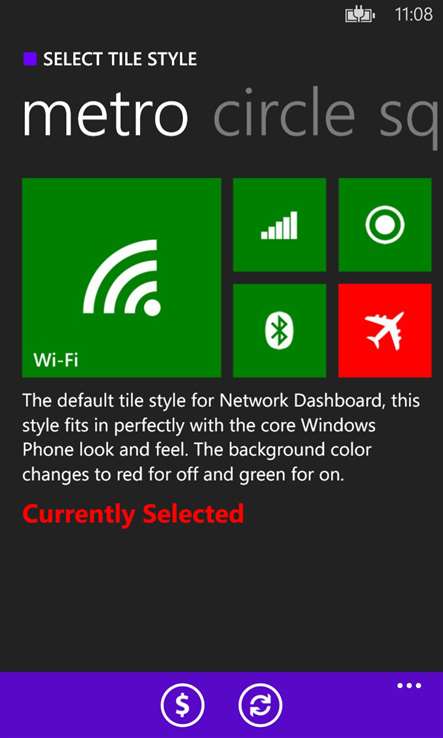Tap the refresh arrows button in app bar
This screenshot has width=443, height=738.
click(260, 706)
